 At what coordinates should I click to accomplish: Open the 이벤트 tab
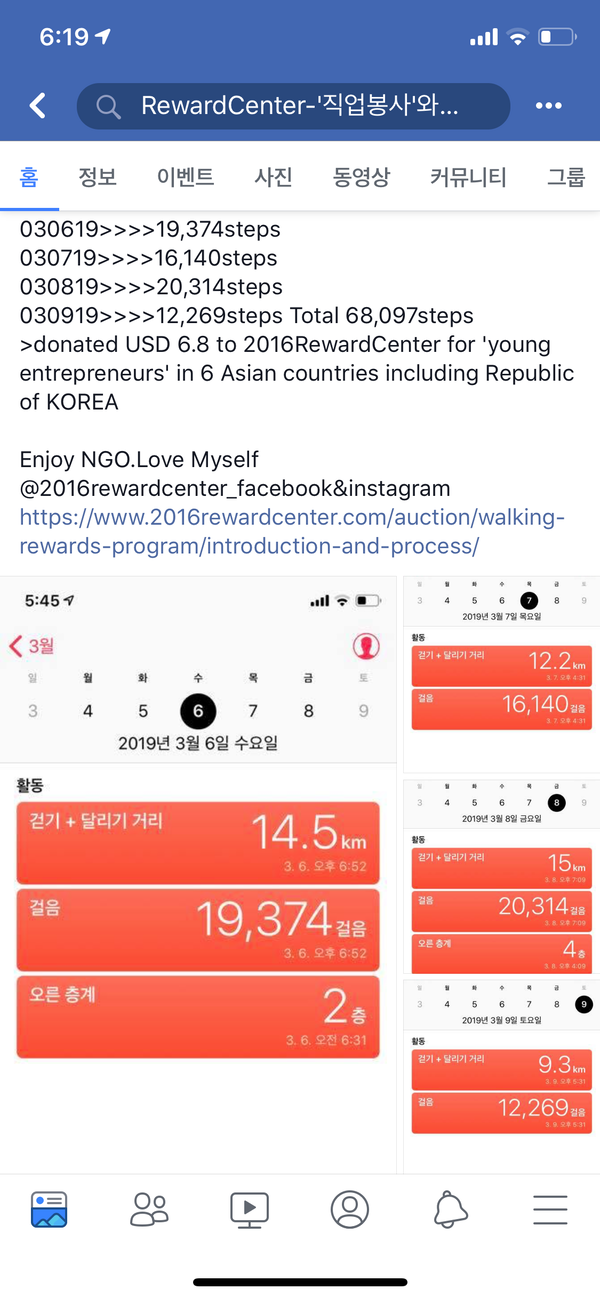click(185, 178)
